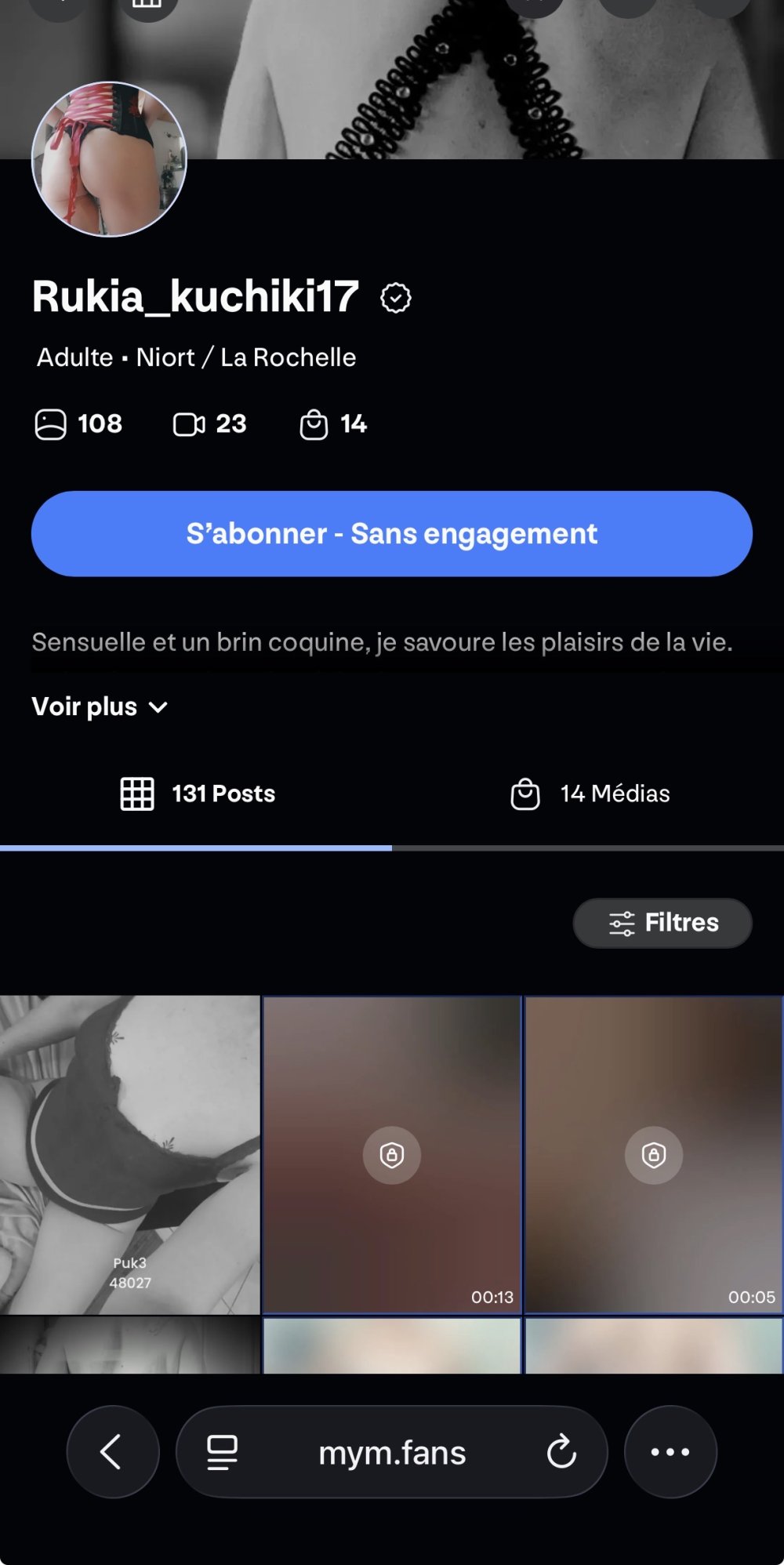784x1565 pixels.
Task: Open the locked 00:13 video post
Action: click(392, 1154)
